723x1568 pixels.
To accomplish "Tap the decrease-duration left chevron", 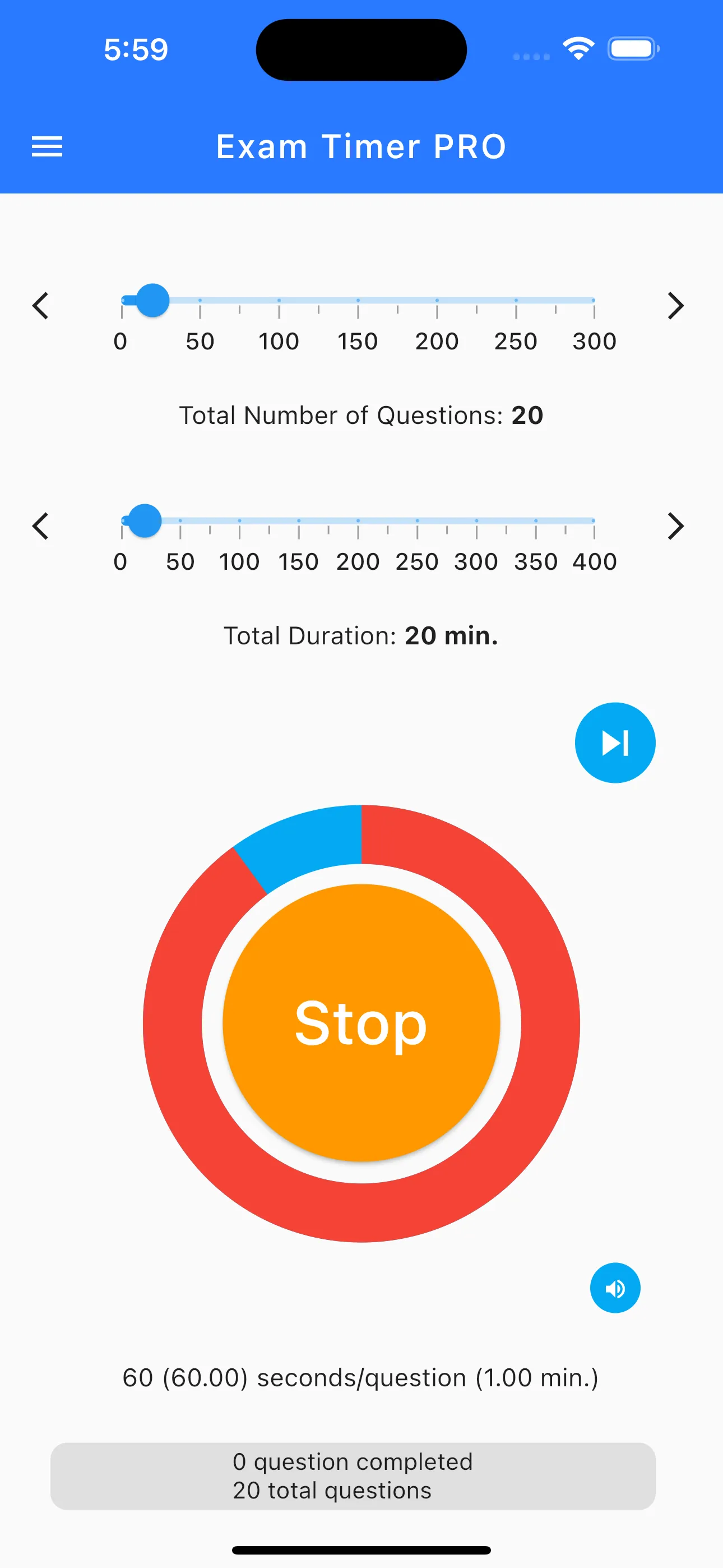I will click(x=41, y=525).
